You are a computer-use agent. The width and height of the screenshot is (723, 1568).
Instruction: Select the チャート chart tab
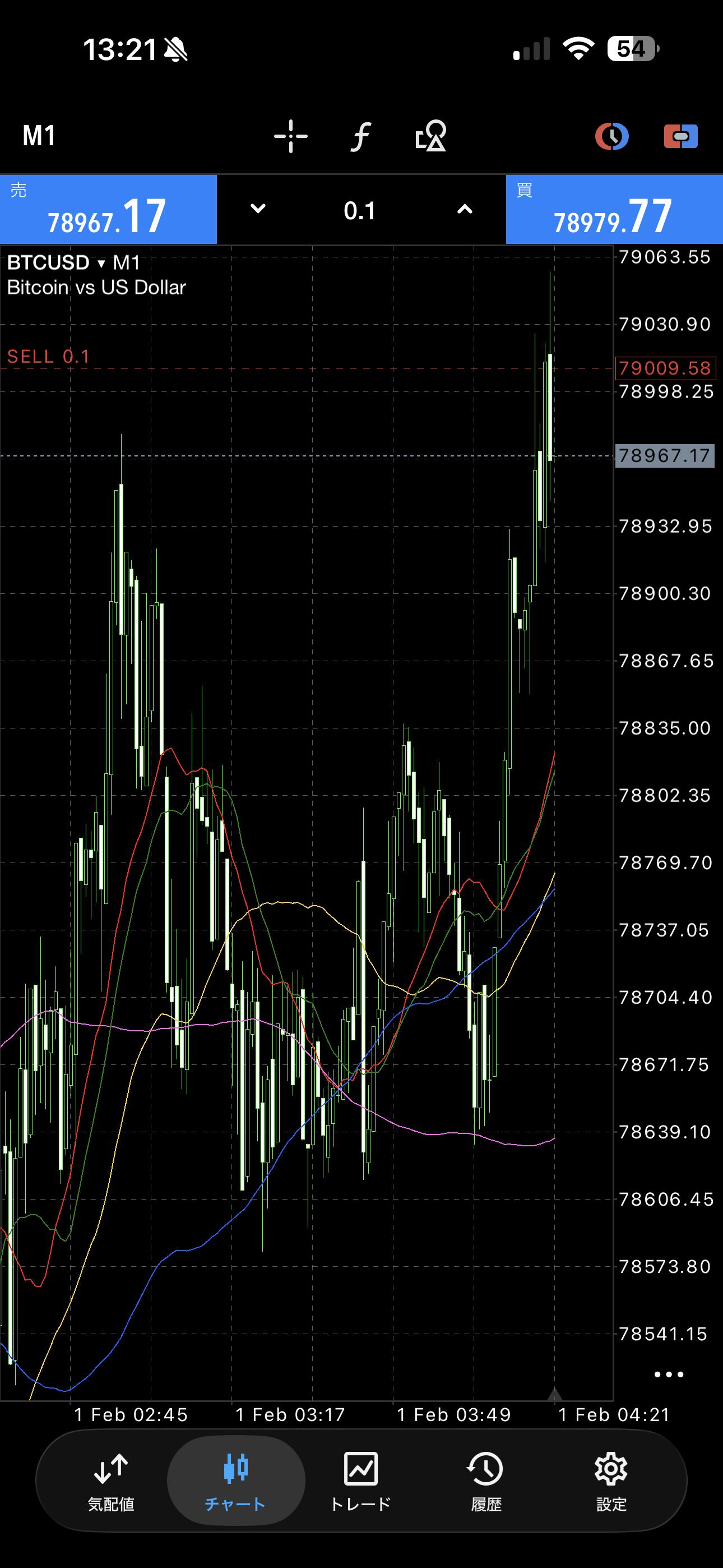click(235, 1481)
